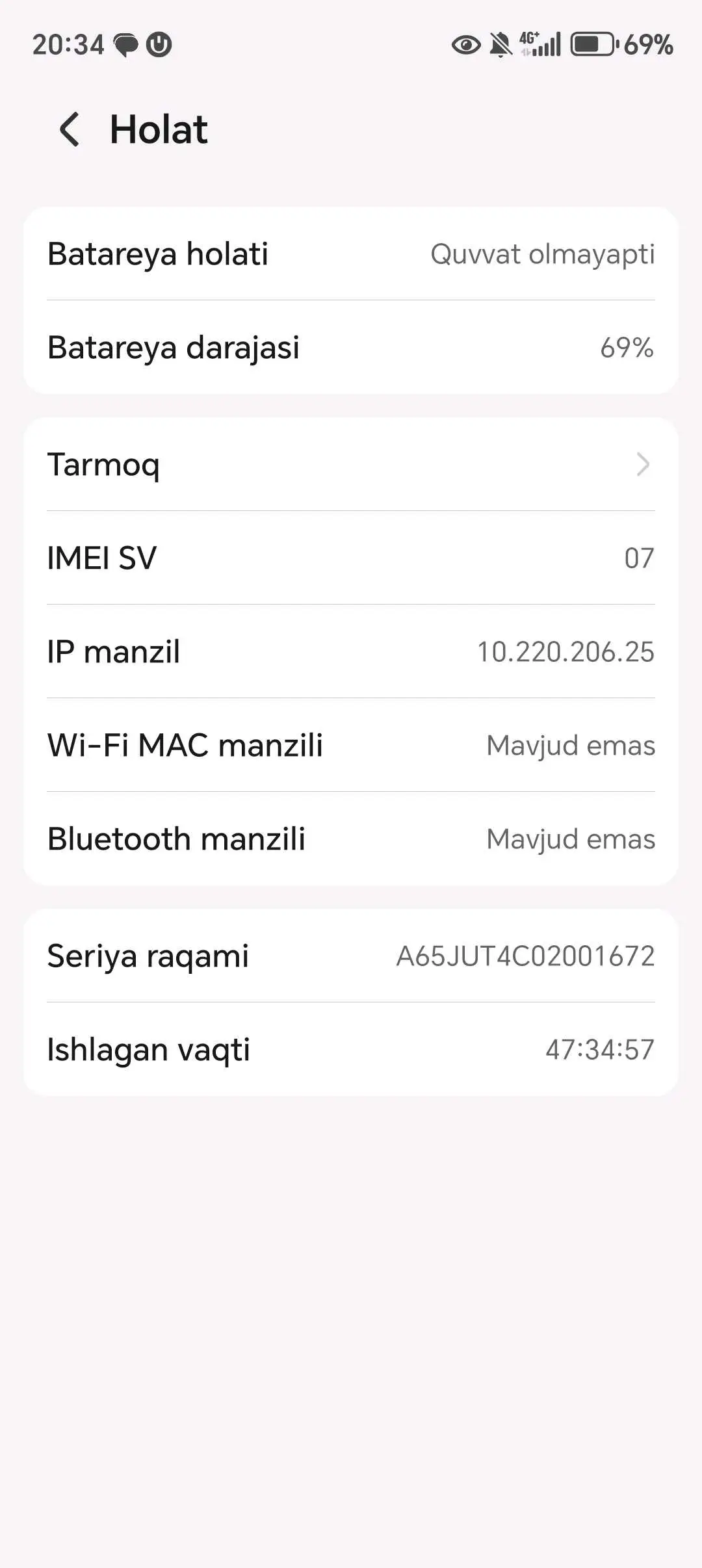702x1568 pixels.
Task: Go back from the Holat screen
Action: pyautogui.click(x=70, y=129)
